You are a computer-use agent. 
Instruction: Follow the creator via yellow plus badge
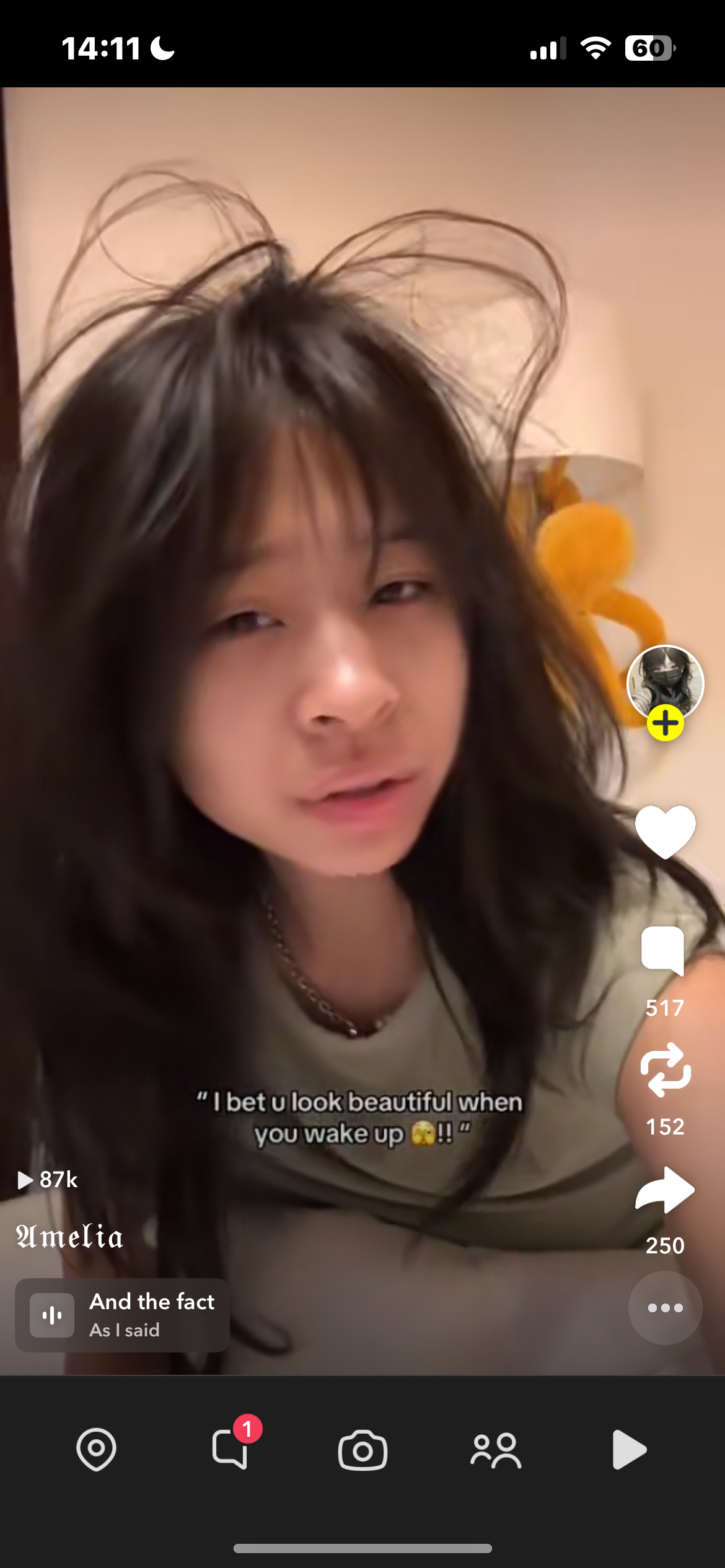665,723
